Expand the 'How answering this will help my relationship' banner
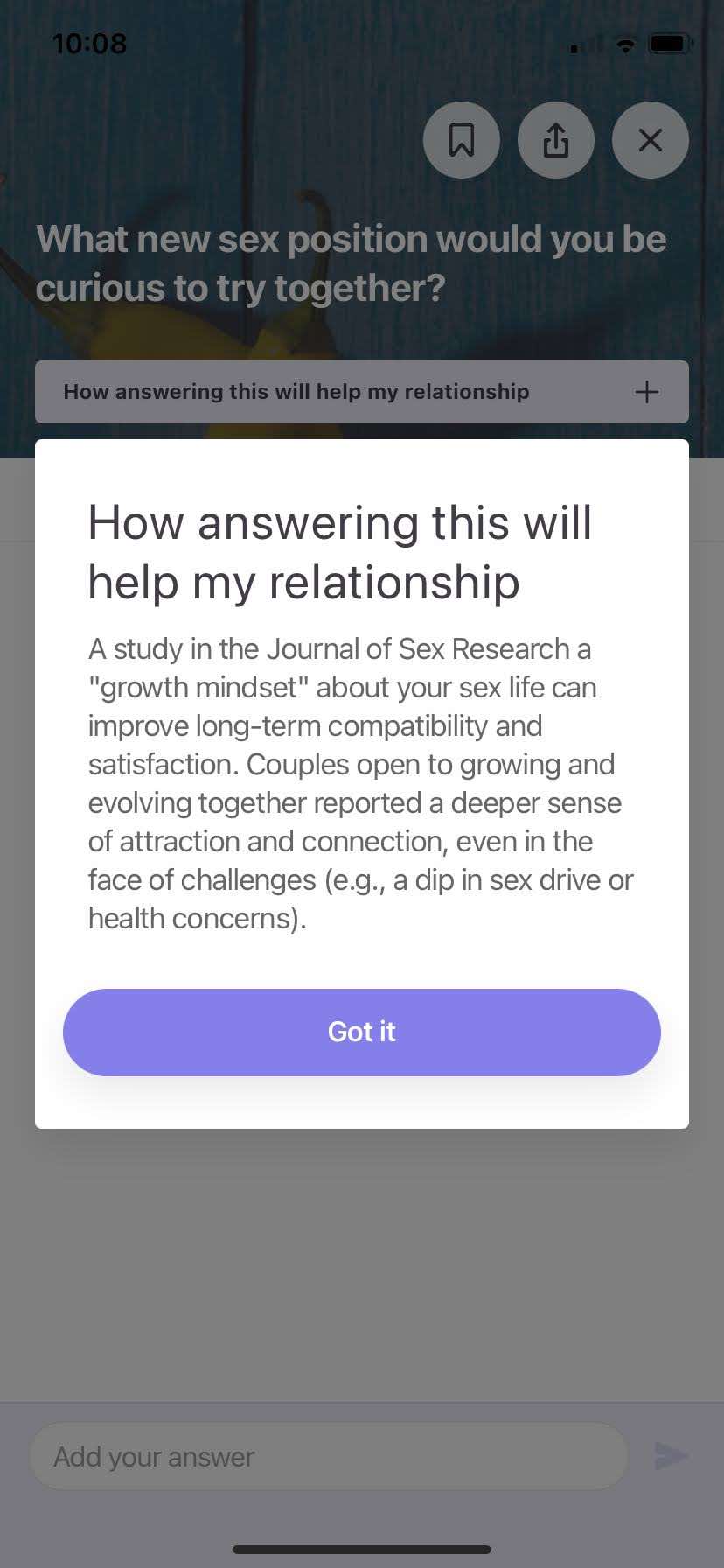 point(297,392)
